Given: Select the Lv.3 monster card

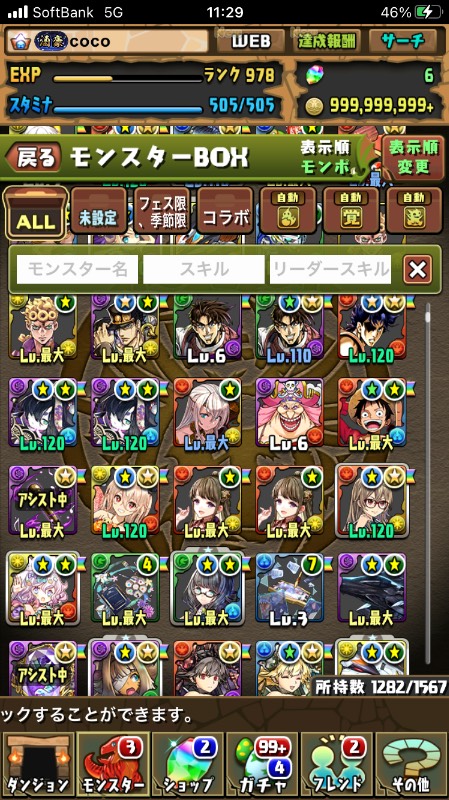Looking at the screenshot, I should point(289,589).
